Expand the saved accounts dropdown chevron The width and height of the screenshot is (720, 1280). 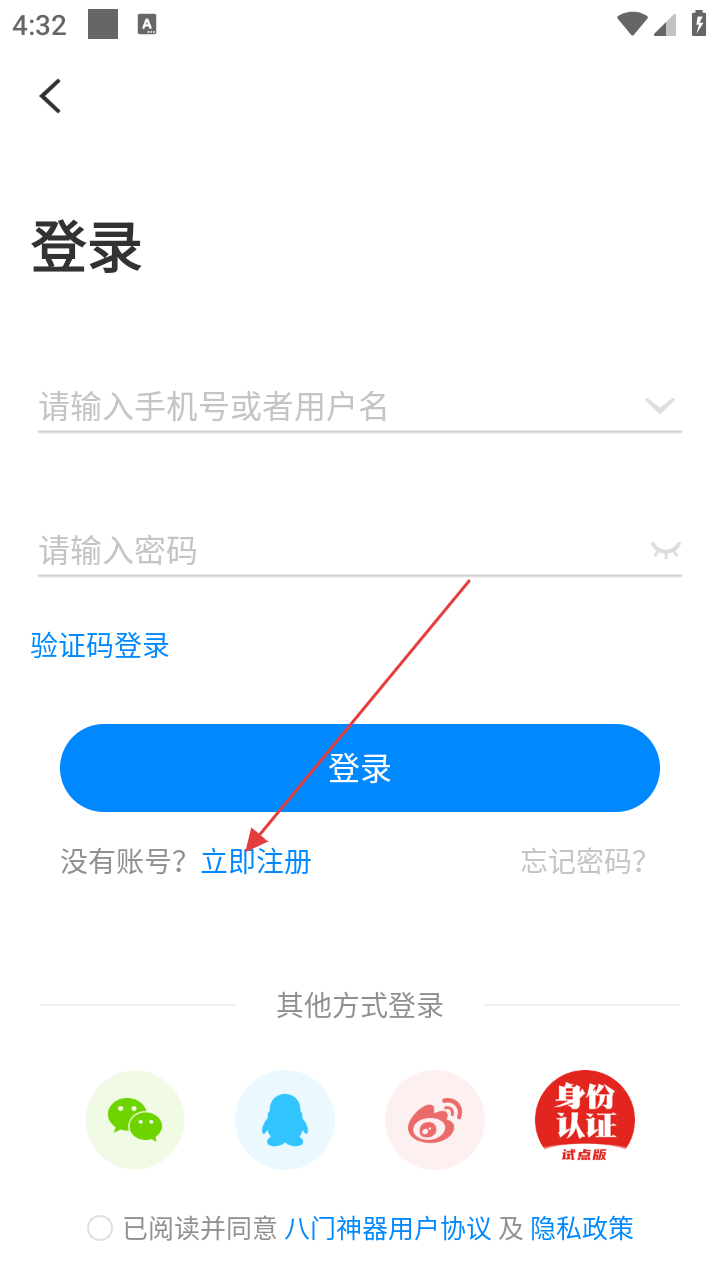pyautogui.click(x=660, y=406)
